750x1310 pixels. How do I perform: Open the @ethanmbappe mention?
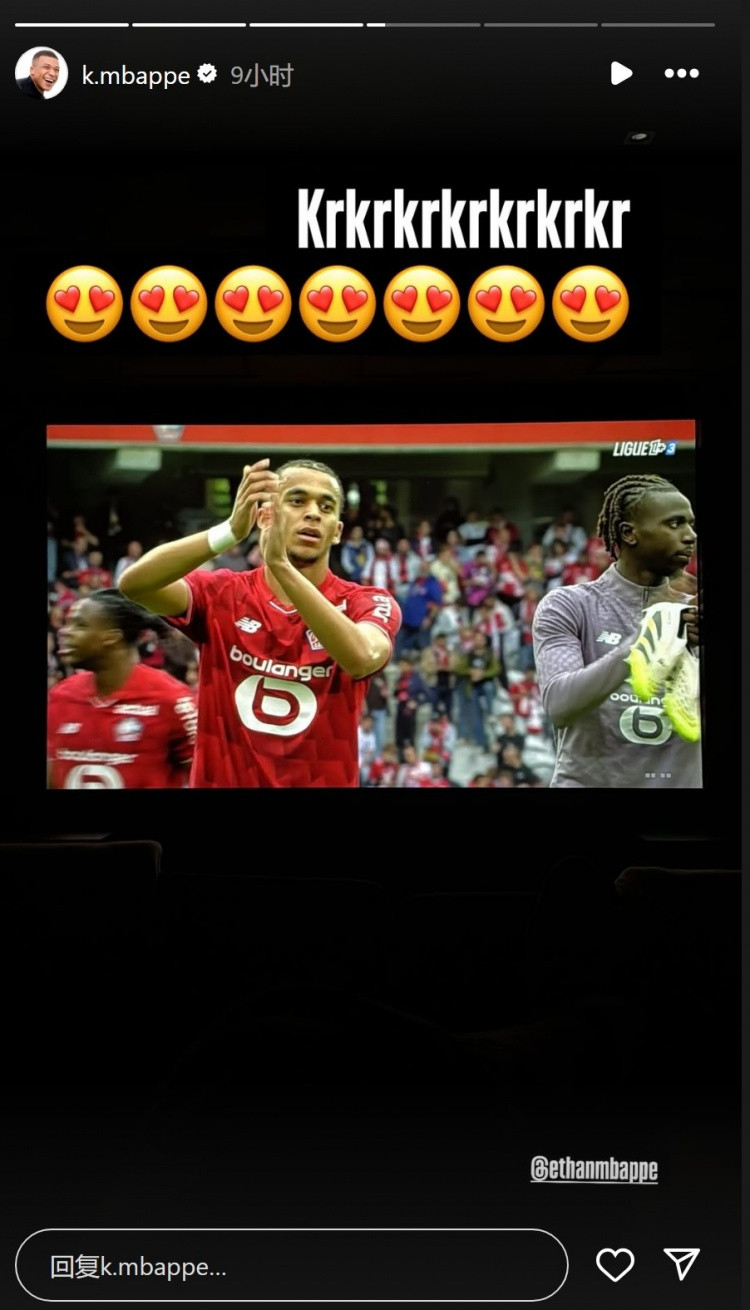click(x=594, y=1169)
